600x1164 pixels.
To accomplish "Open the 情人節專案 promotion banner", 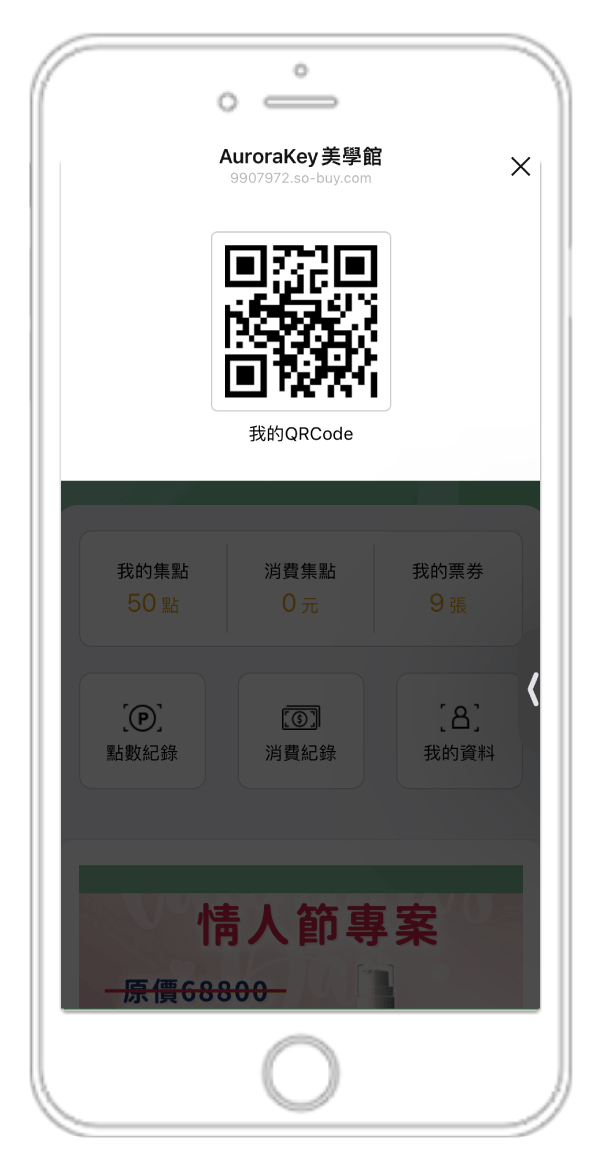I will 300,936.
